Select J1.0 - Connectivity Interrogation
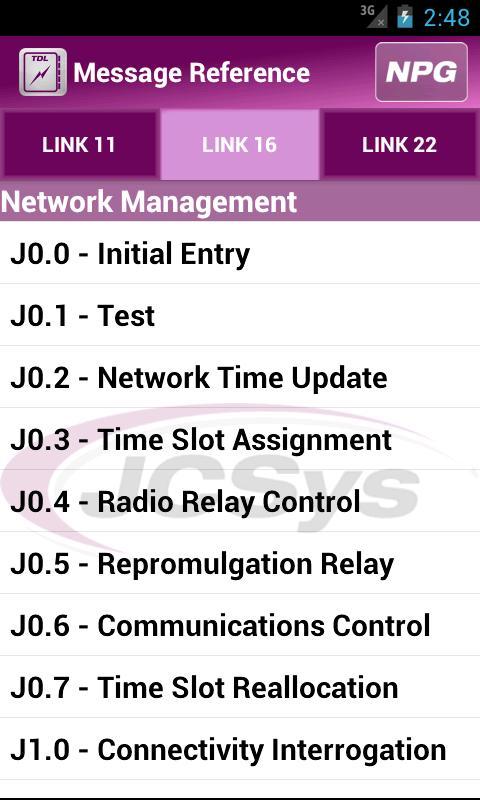The width and height of the screenshot is (480, 800). point(240,749)
